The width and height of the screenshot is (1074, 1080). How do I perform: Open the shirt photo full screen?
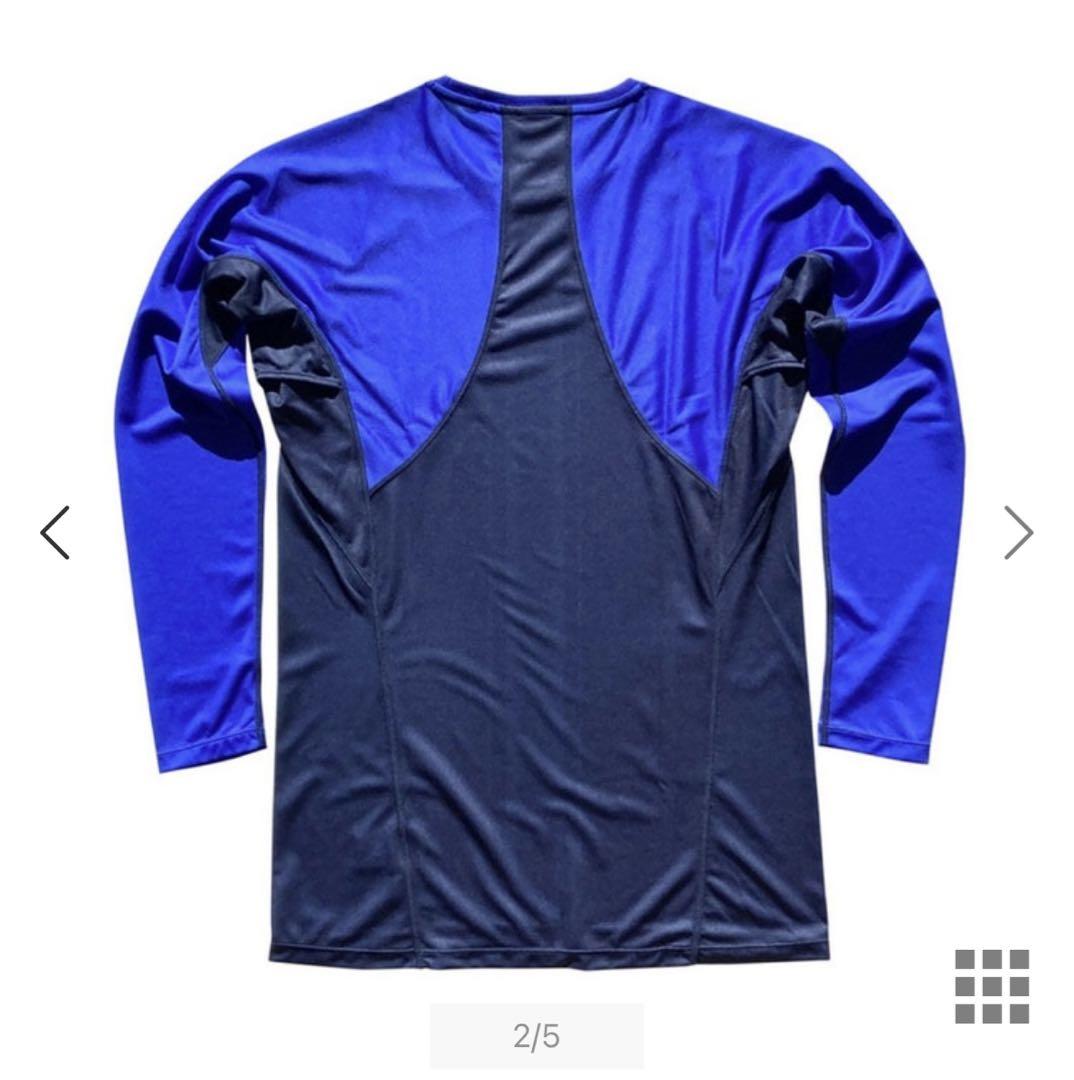pos(537,520)
